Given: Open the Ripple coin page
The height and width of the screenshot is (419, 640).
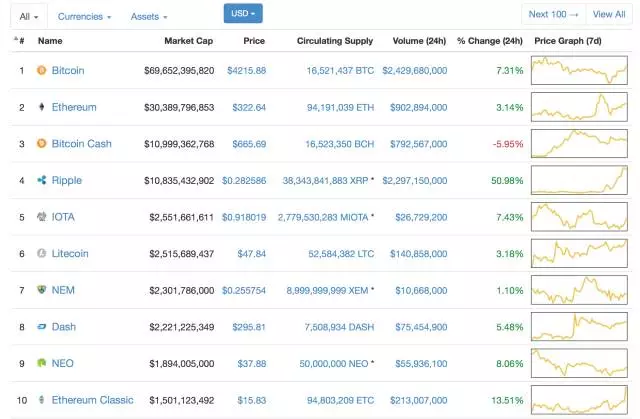Looking at the screenshot, I should (67, 180).
